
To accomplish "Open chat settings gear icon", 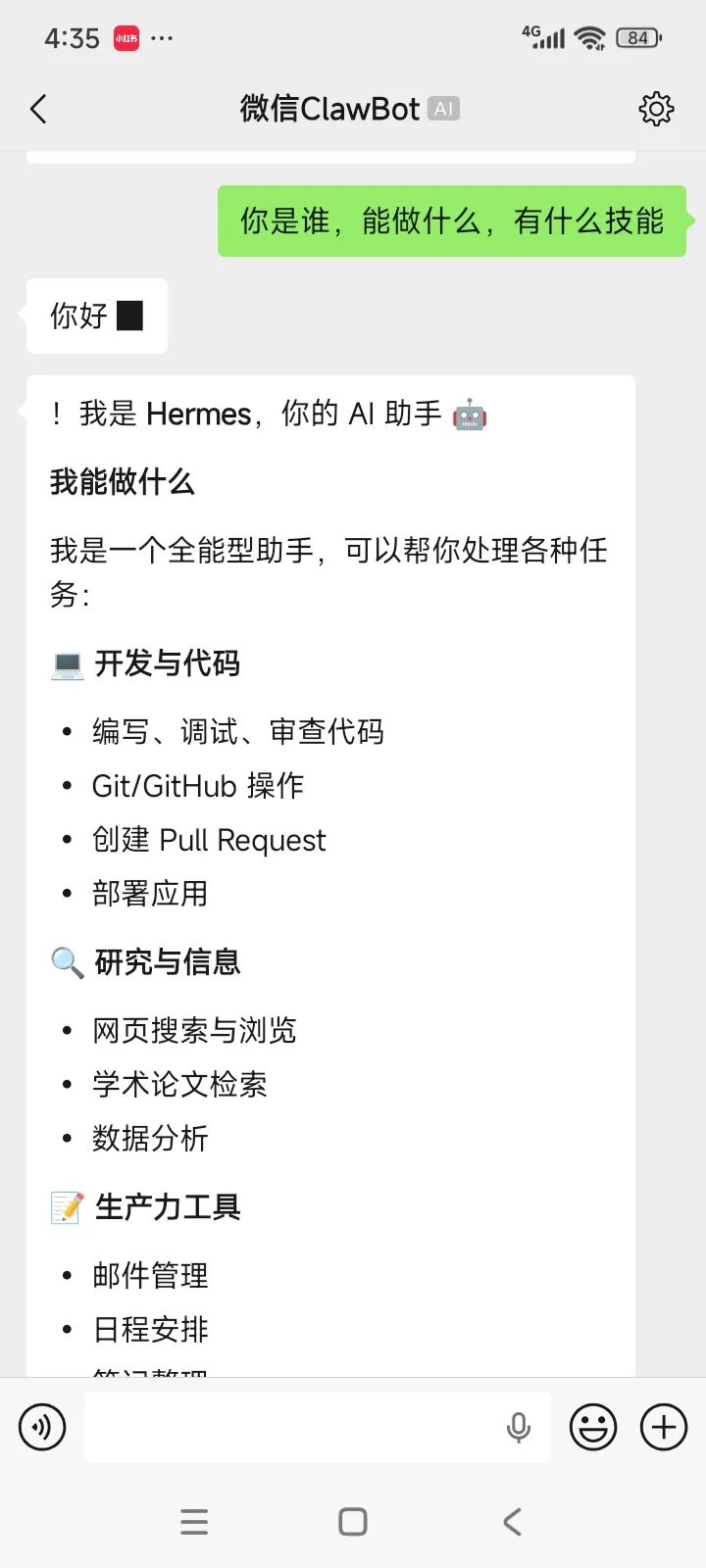I will [656, 109].
